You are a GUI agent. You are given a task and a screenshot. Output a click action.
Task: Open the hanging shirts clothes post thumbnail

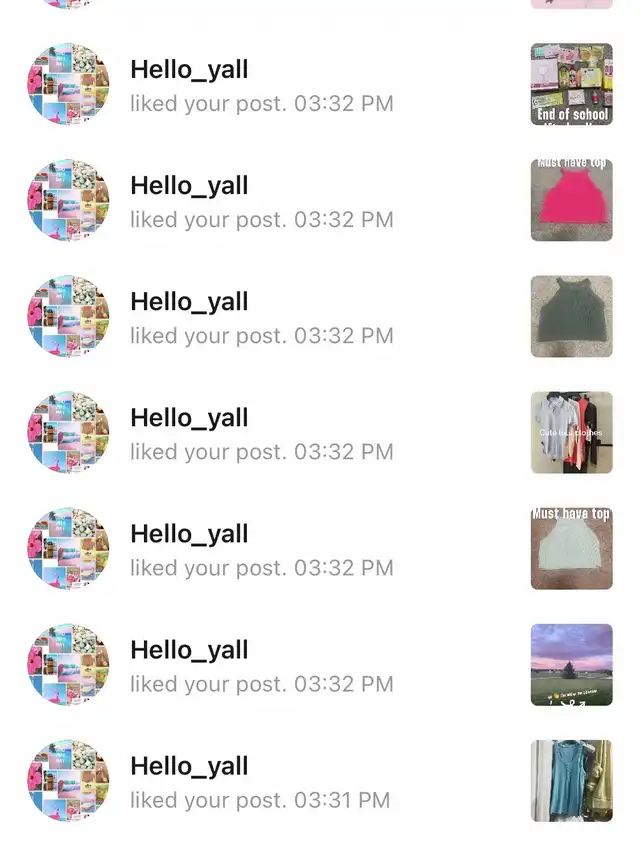pos(571,432)
